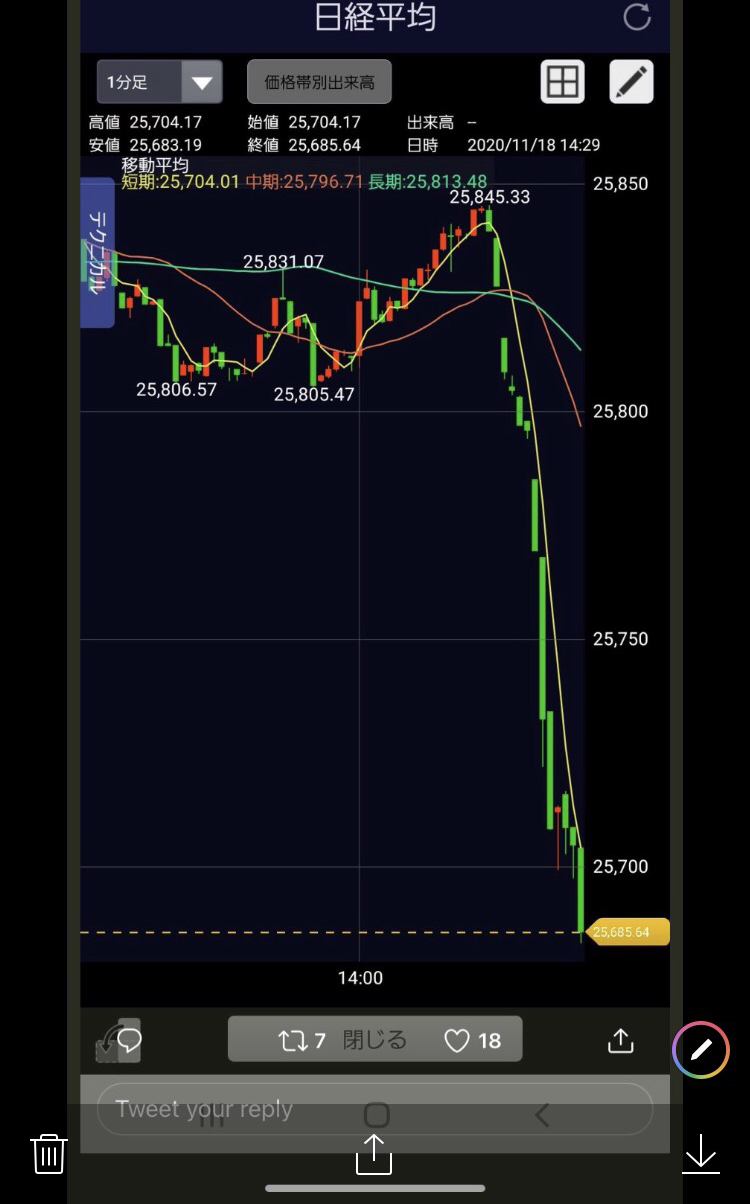Screen dimensions: 750x1204
Task: Delete this image with the trash icon
Action: point(48,1154)
